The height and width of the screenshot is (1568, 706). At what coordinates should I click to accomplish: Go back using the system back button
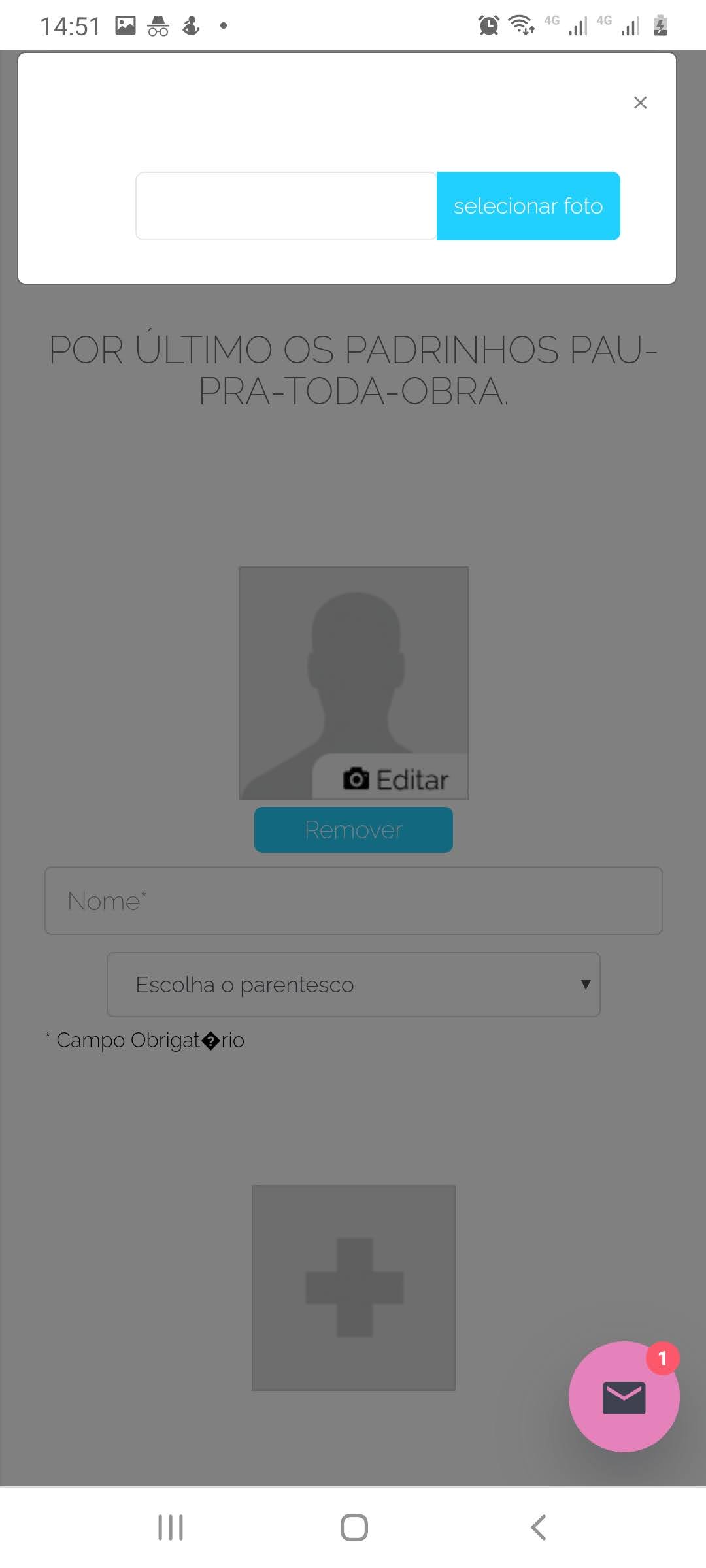[x=538, y=1527]
